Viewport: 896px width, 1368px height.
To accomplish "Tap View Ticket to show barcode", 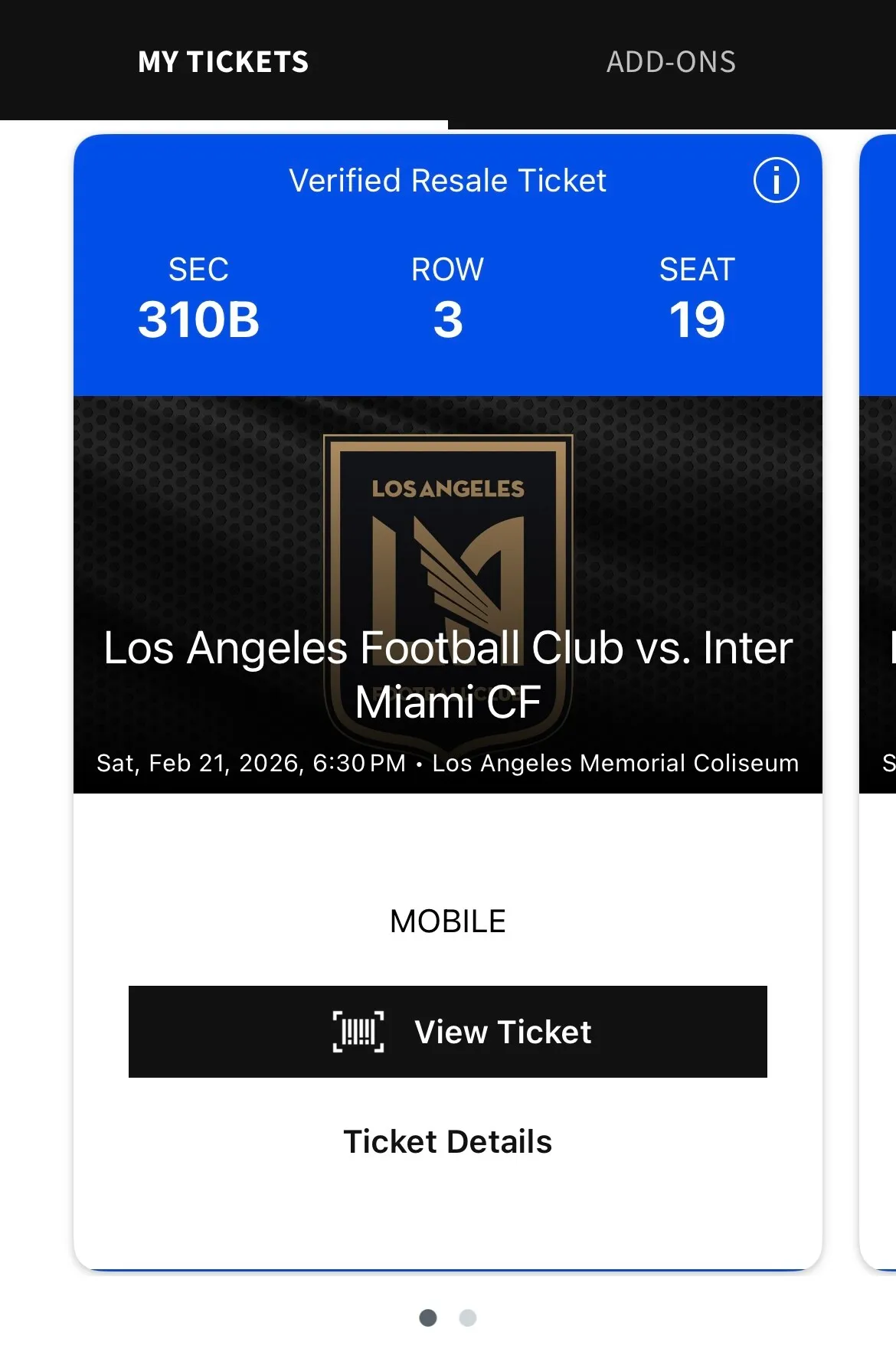I will coord(448,1032).
